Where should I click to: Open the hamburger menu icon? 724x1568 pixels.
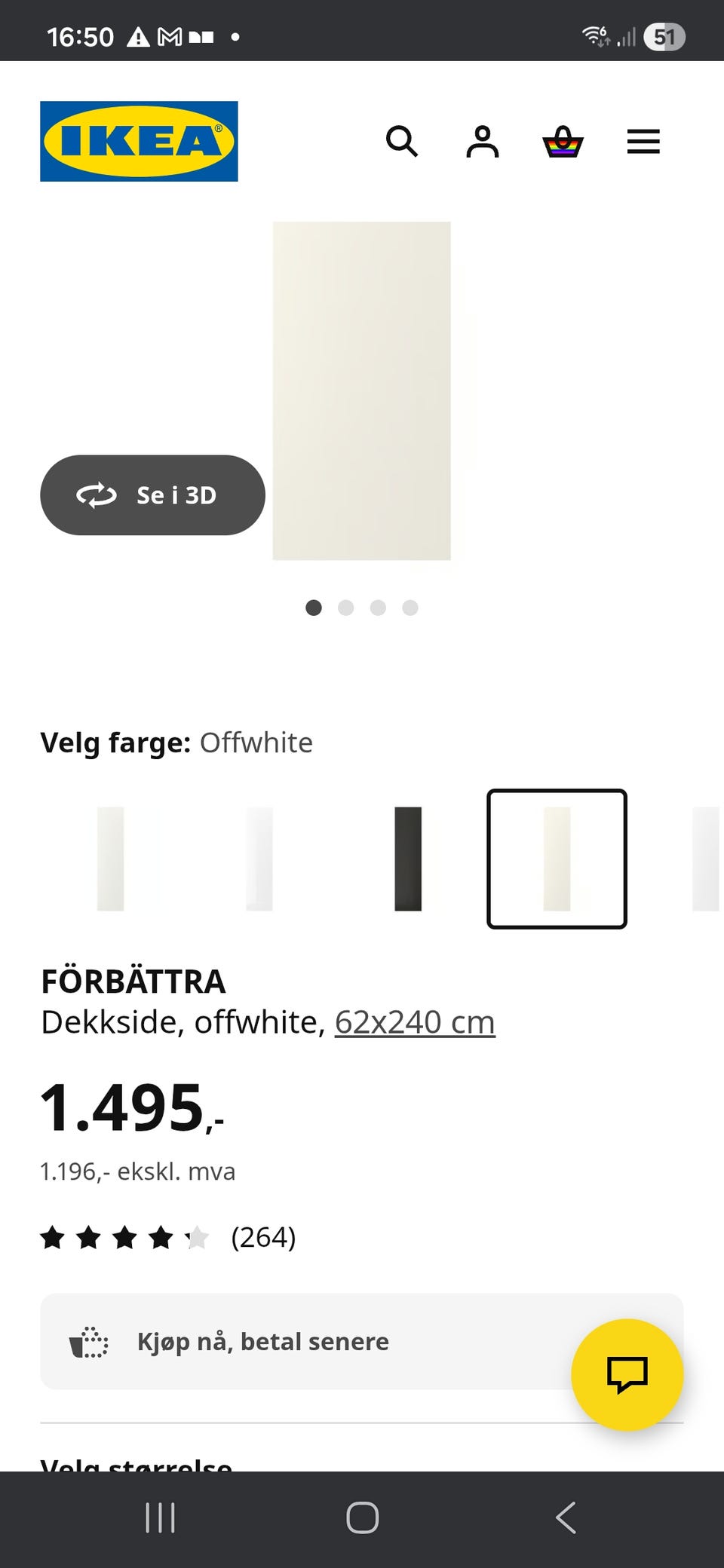[643, 142]
